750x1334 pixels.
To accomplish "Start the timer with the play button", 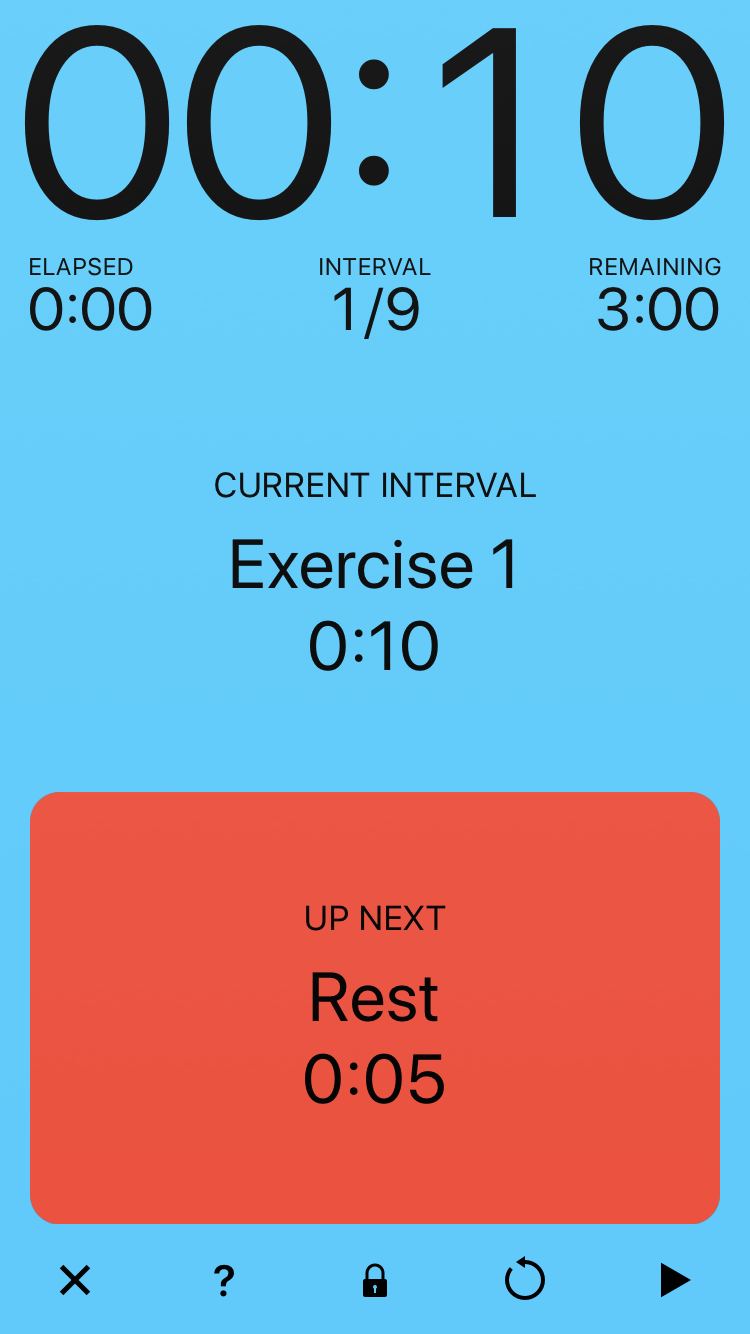I will (x=675, y=1280).
